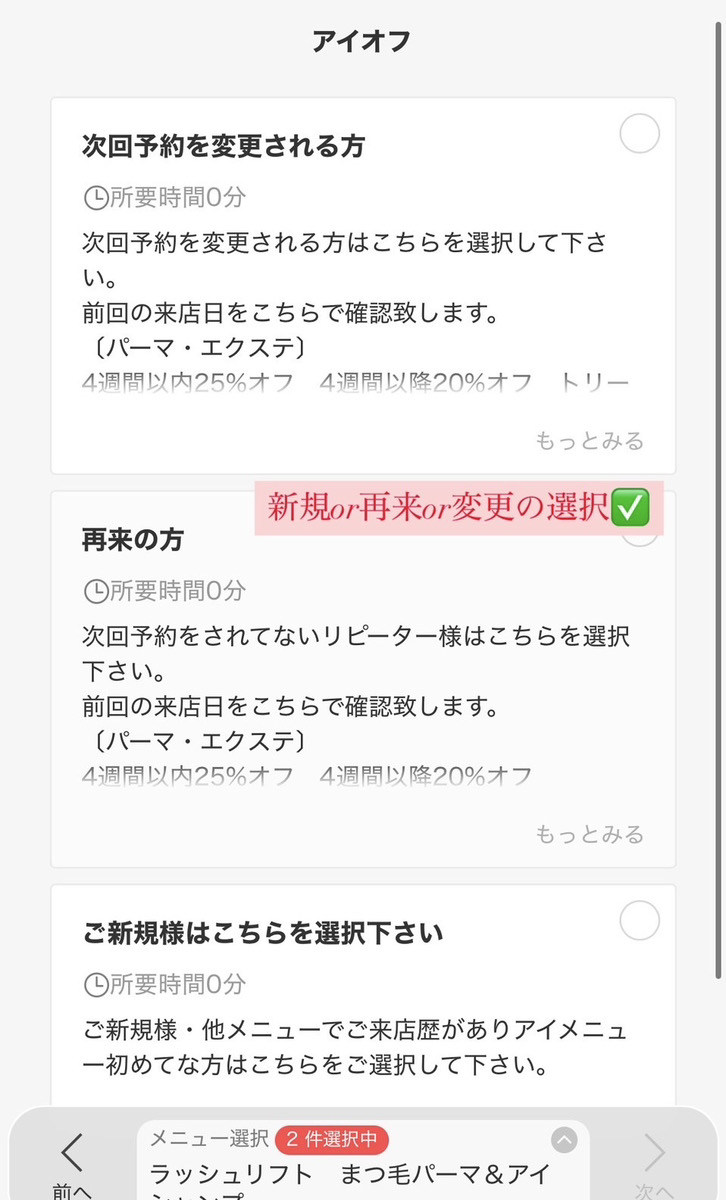Go back with the 前へ arrow
The width and height of the screenshot is (726, 1200).
click(72, 1160)
